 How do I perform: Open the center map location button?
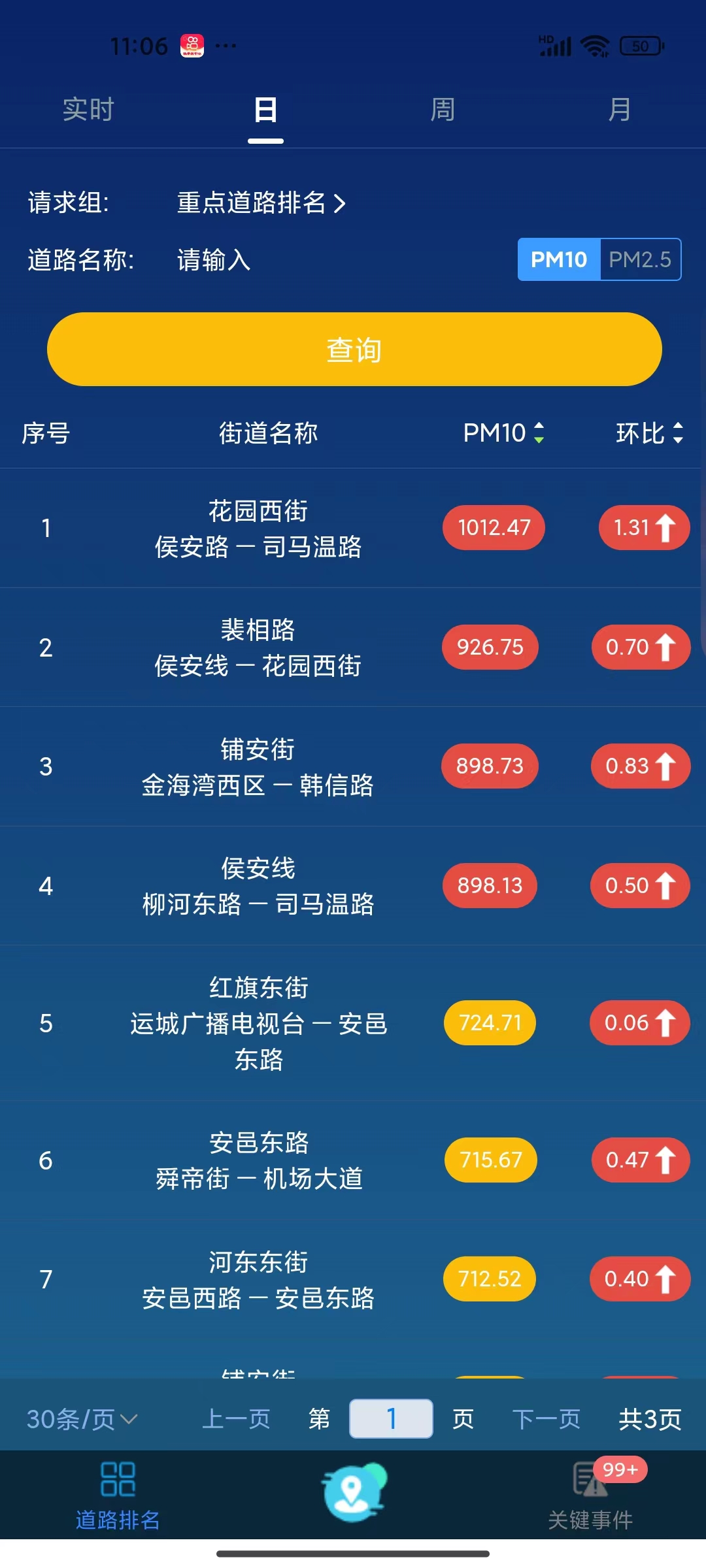(x=353, y=1492)
